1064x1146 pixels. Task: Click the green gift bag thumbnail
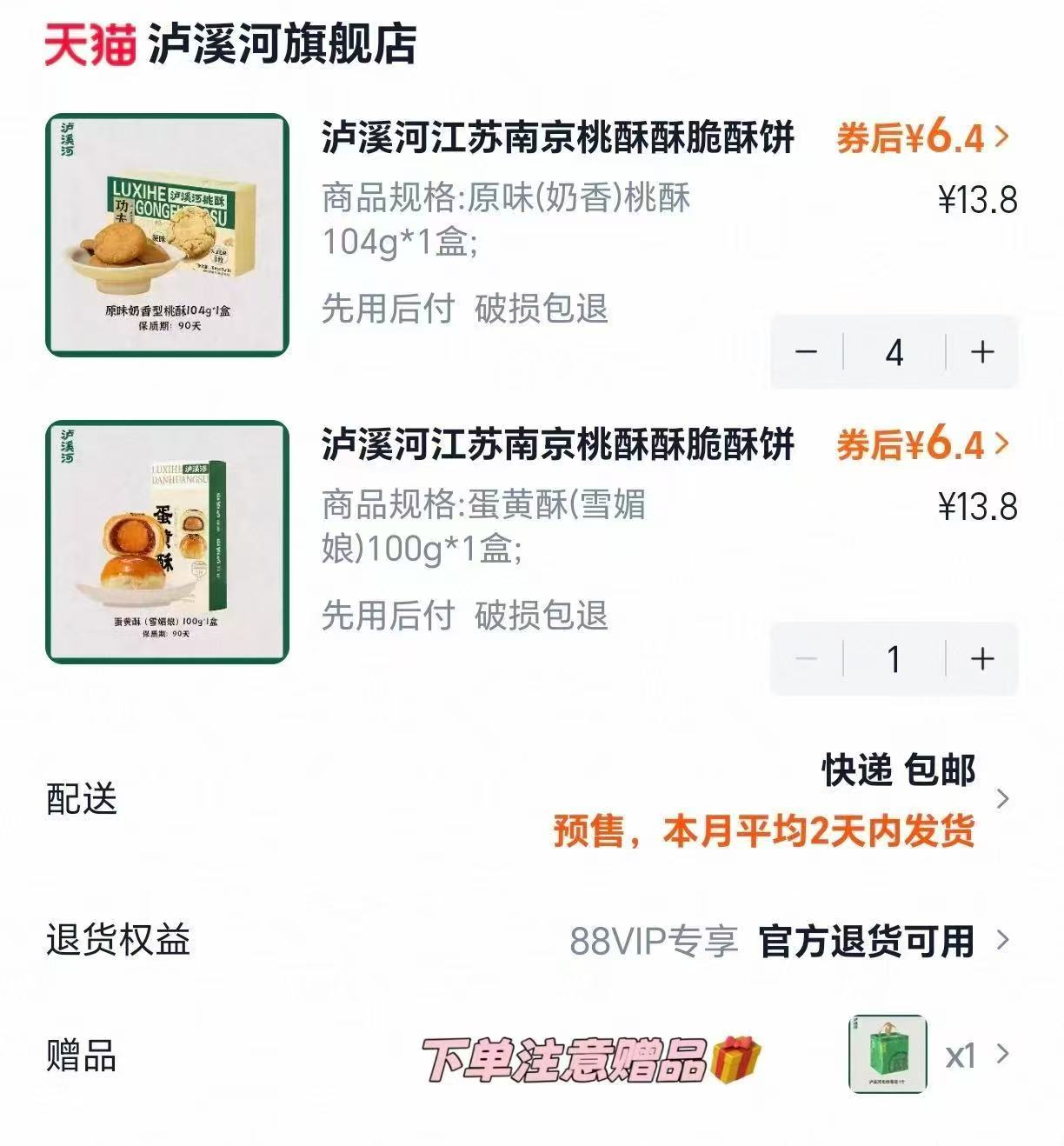pos(888,1054)
